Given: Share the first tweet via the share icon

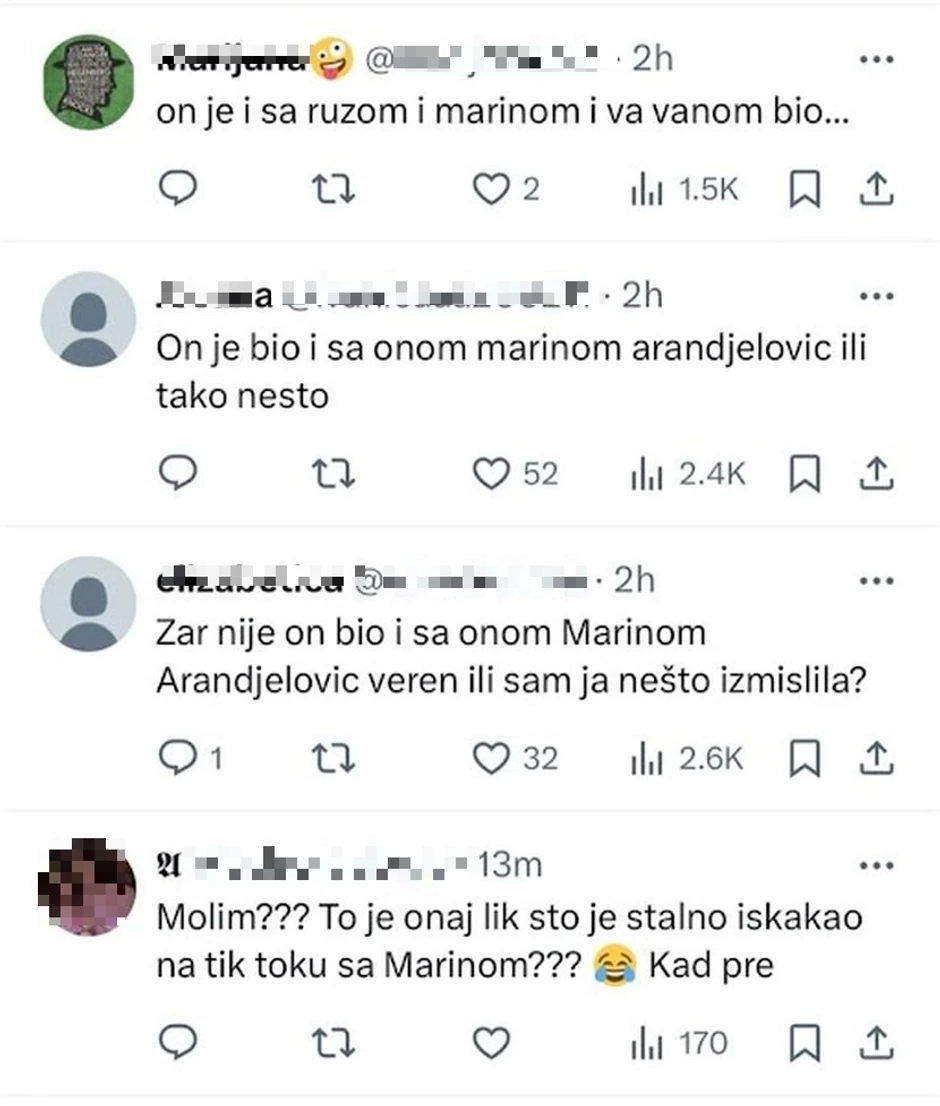Looking at the screenshot, I should (x=878, y=188).
